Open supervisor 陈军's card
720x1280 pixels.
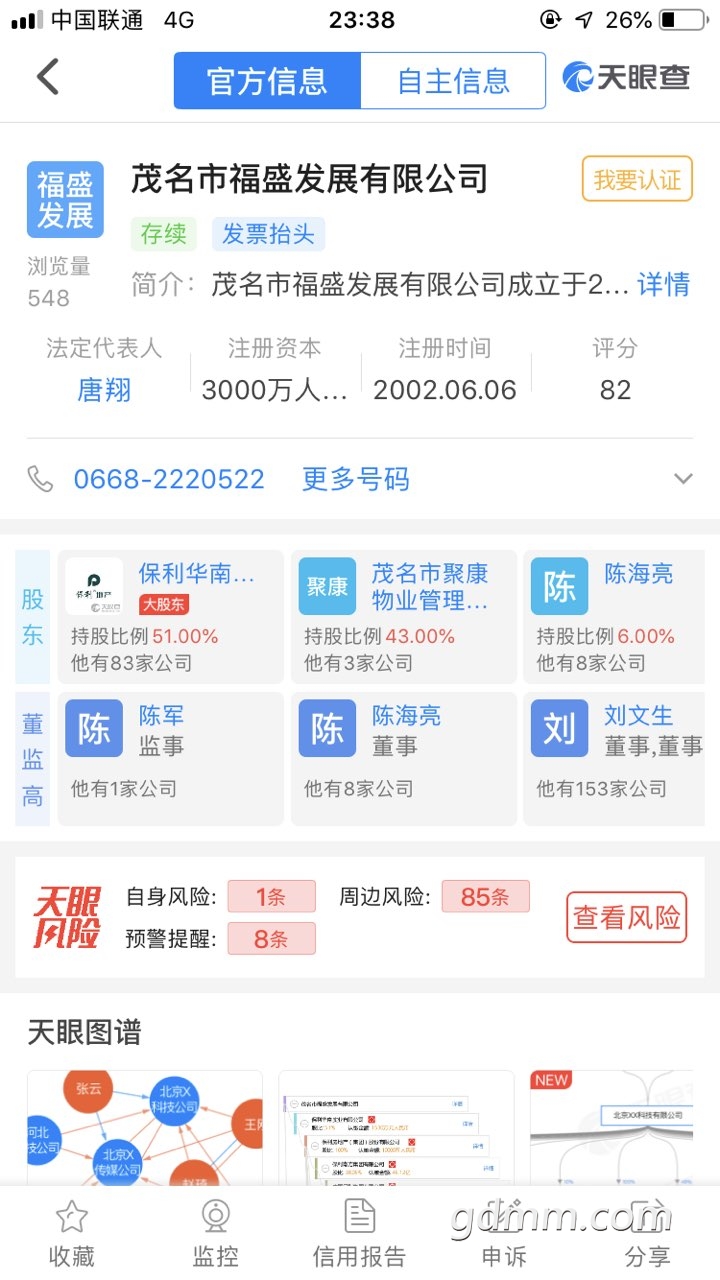pos(171,757)
